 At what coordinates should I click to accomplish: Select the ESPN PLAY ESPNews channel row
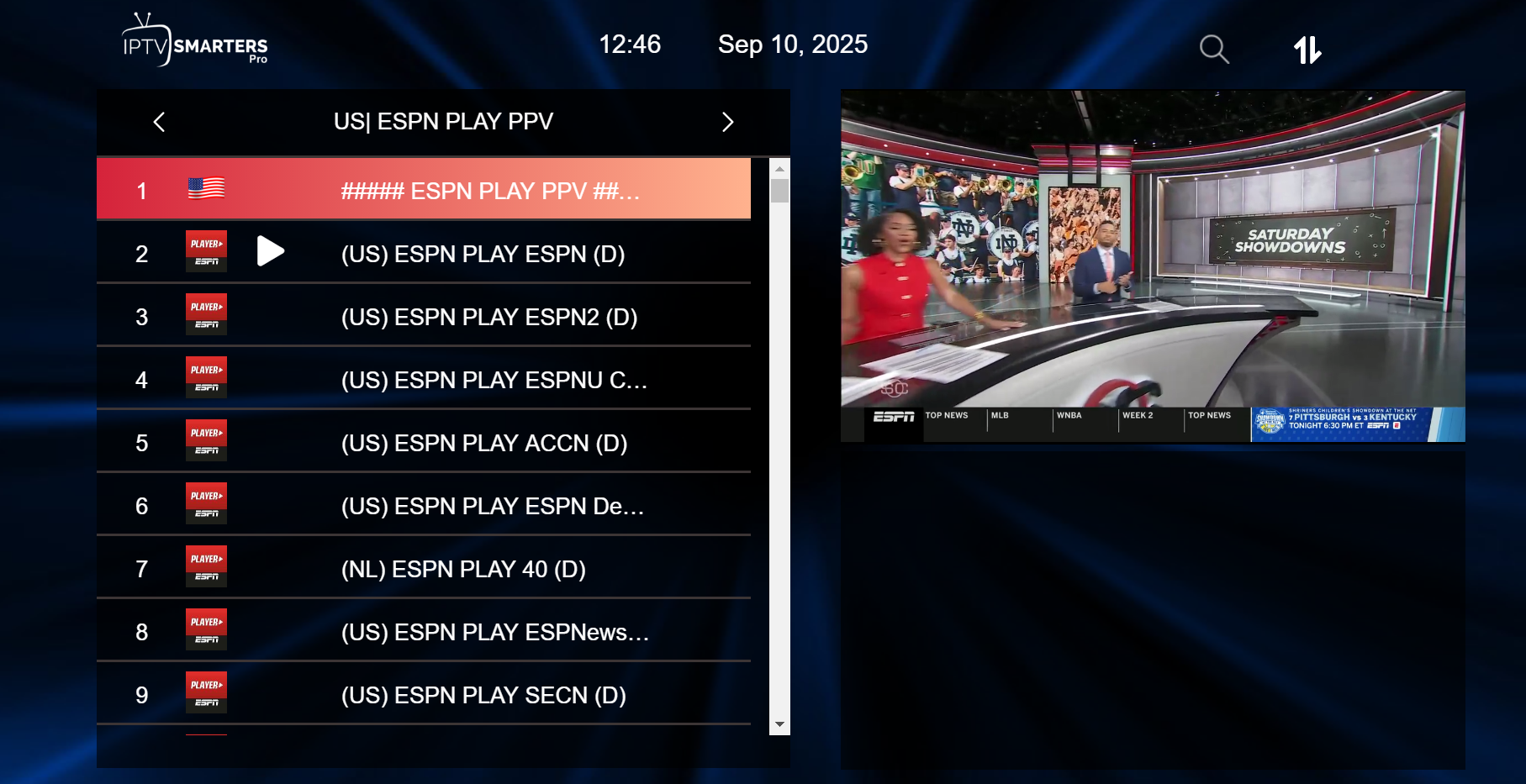tap(424, 632)
